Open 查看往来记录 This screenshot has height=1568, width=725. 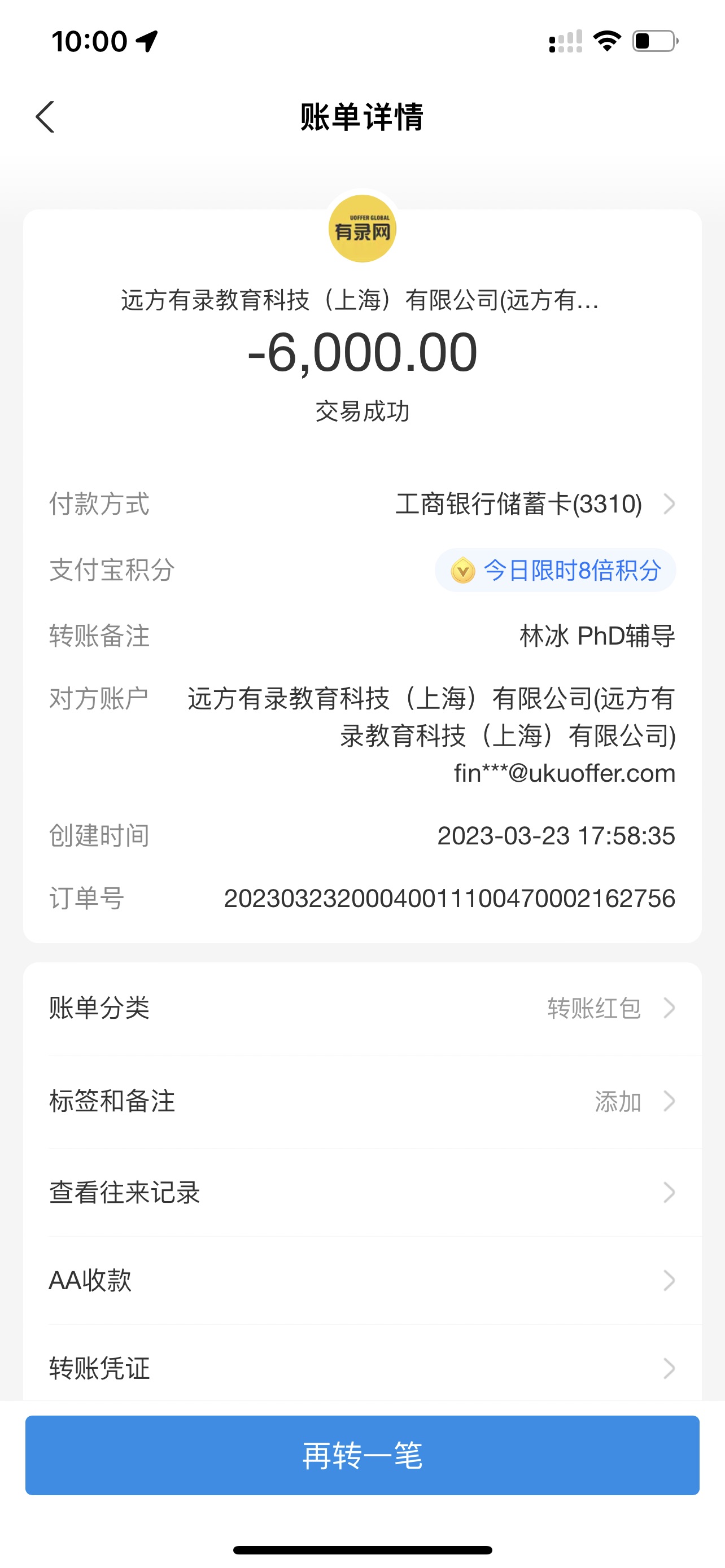pos(362,1193)
